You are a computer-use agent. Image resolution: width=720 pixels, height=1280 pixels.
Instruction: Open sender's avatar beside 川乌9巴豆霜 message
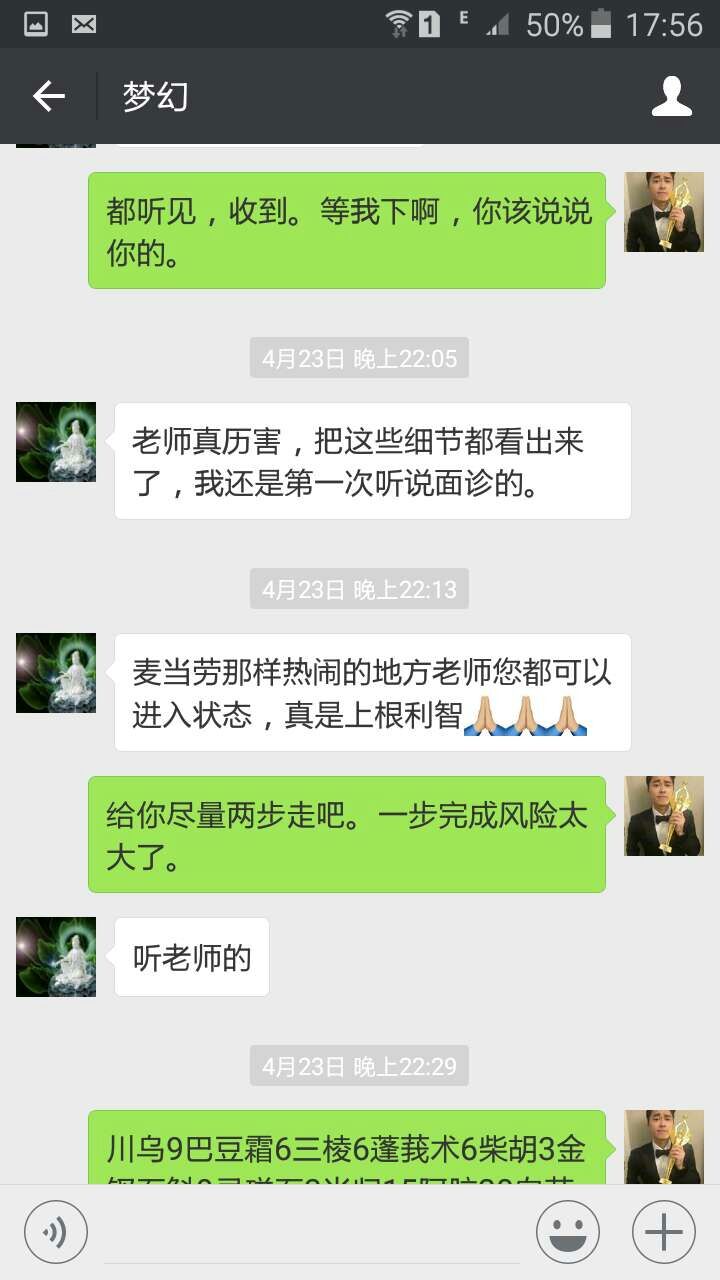[x=663, y=1146]
